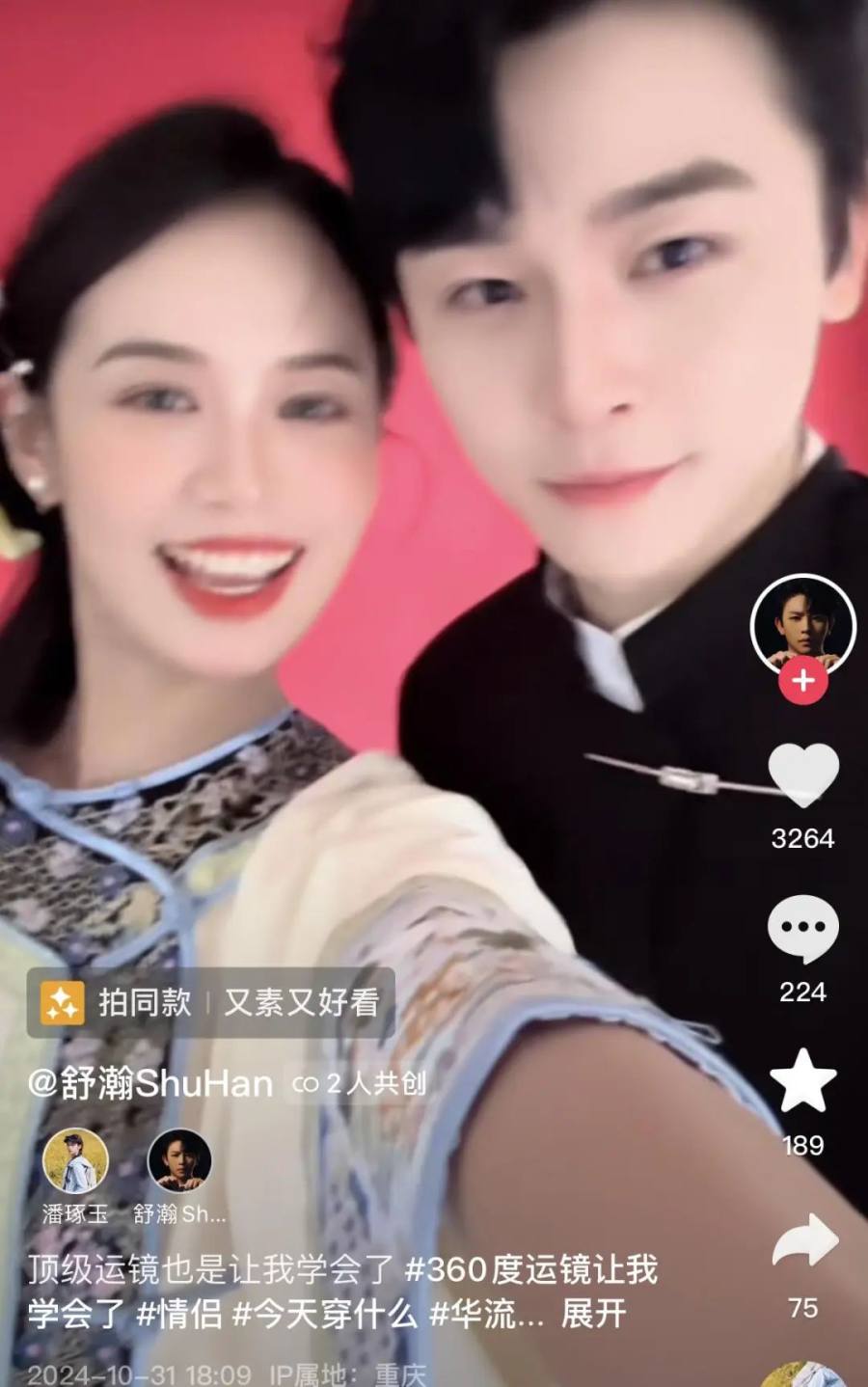
Task: Open co-creator 潘琢玉's profile
Action: pyautogui.click(x=75, y=1161)
